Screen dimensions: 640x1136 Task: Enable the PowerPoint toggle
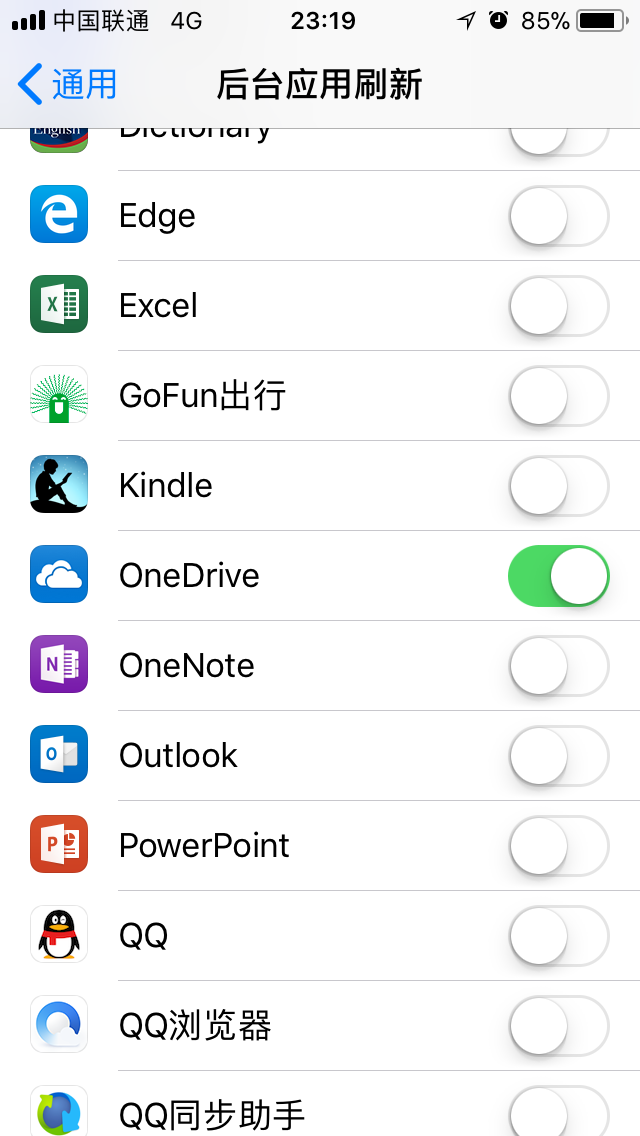[558, 846]
